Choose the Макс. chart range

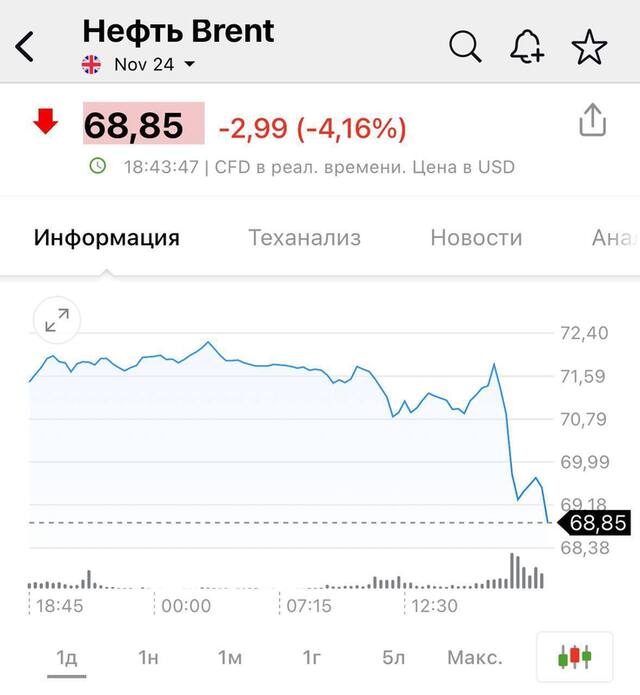coord(475,657)
